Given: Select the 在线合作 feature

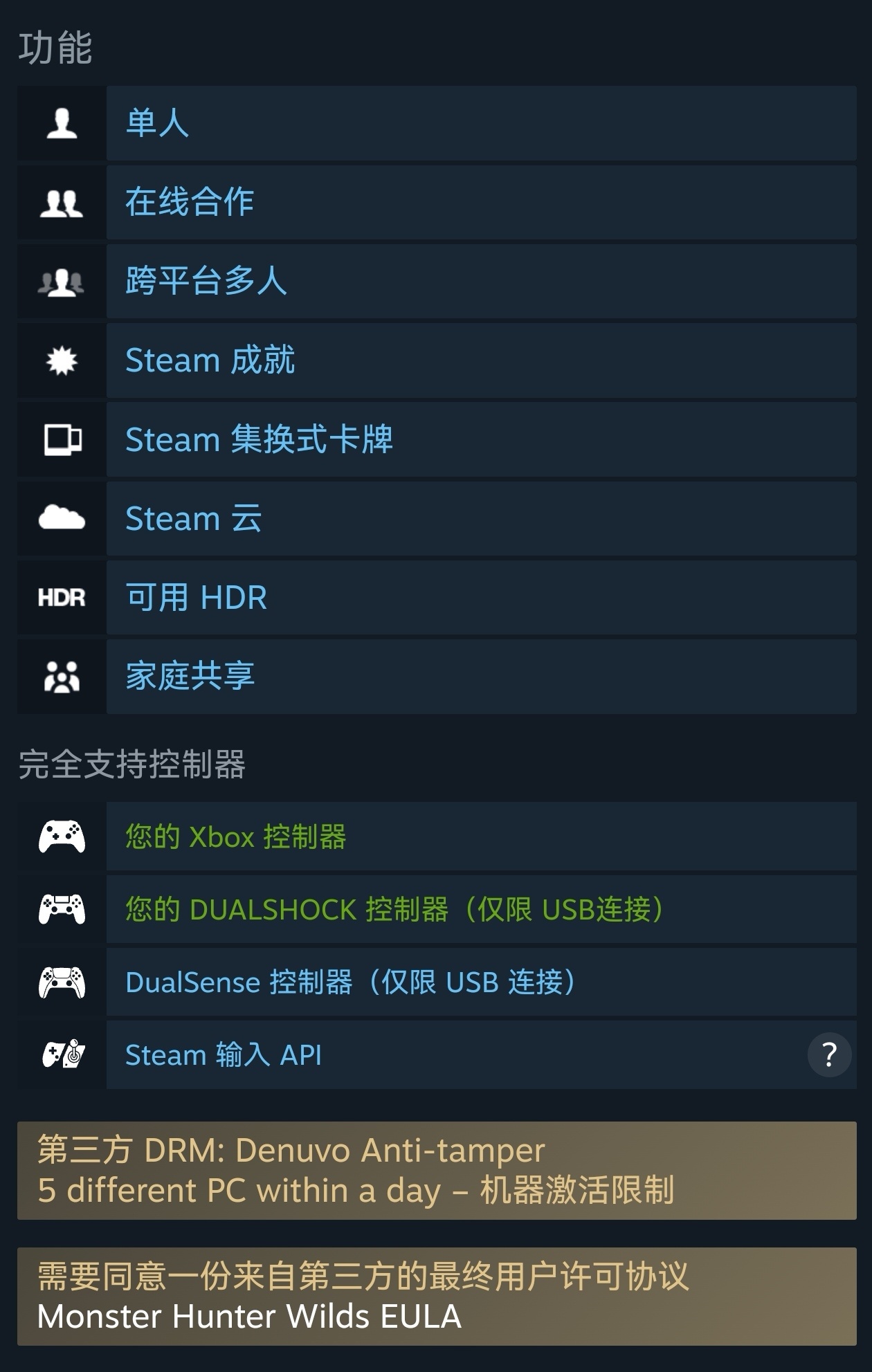Looking at the screenshot, I should click(437, 202).
